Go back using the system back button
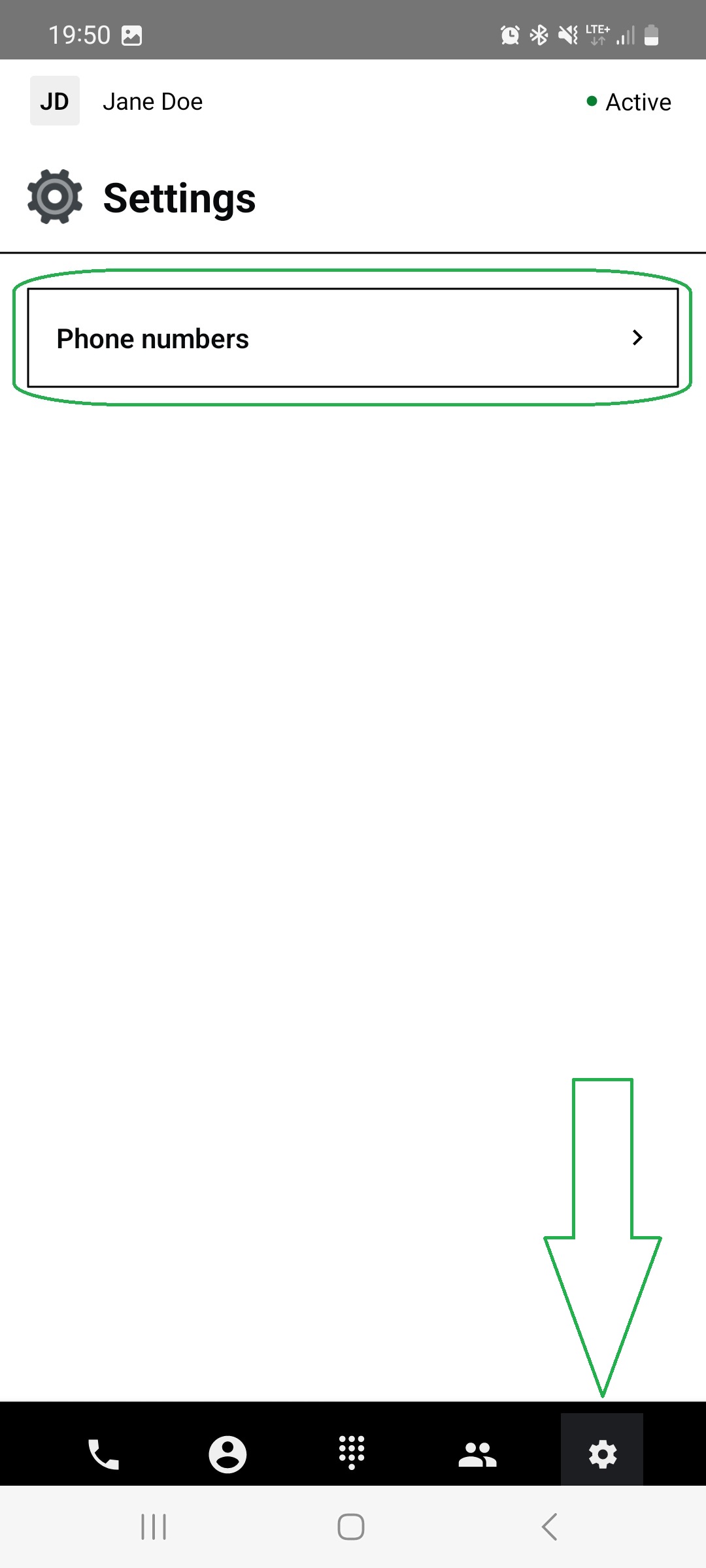 coord(549,1527)
